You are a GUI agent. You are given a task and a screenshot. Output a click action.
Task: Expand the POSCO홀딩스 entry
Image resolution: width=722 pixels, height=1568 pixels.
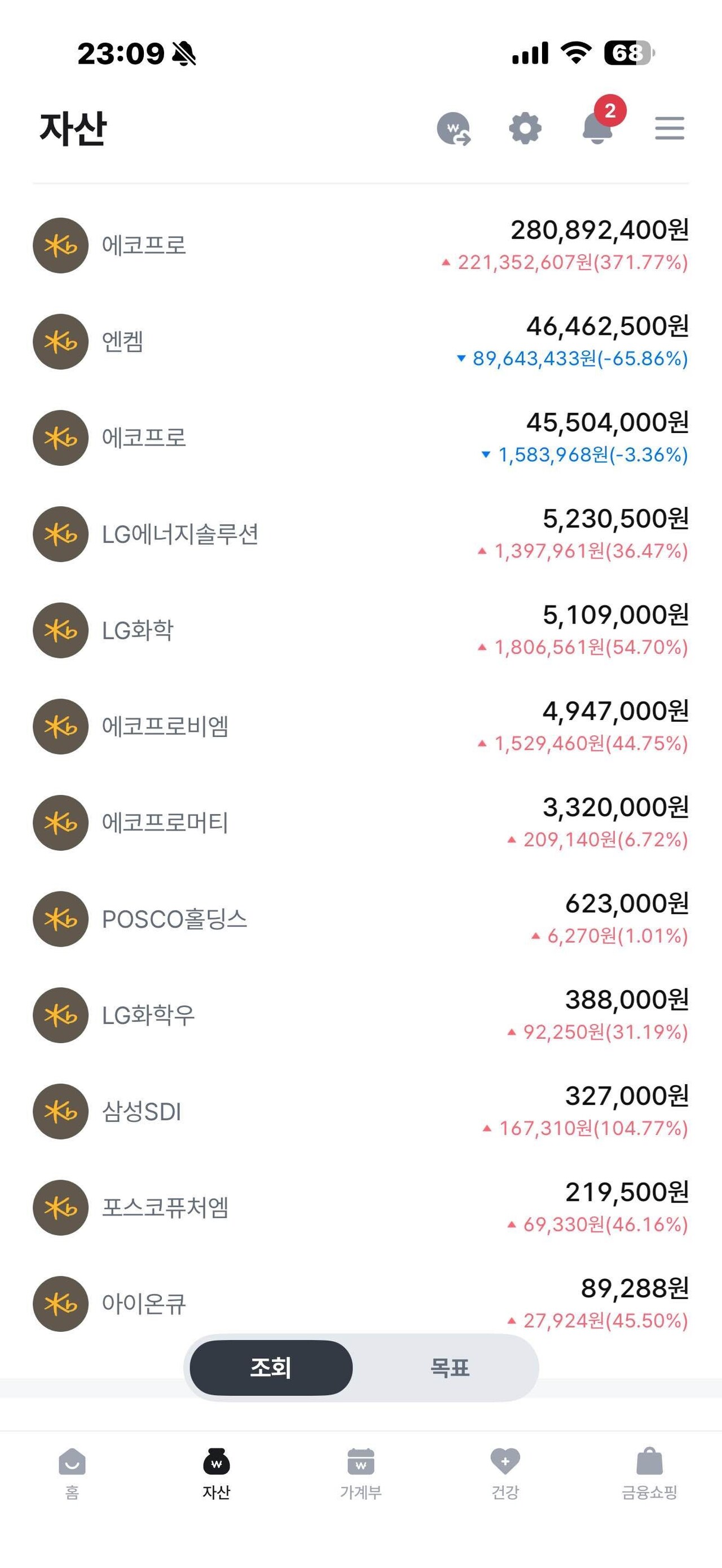361,919
